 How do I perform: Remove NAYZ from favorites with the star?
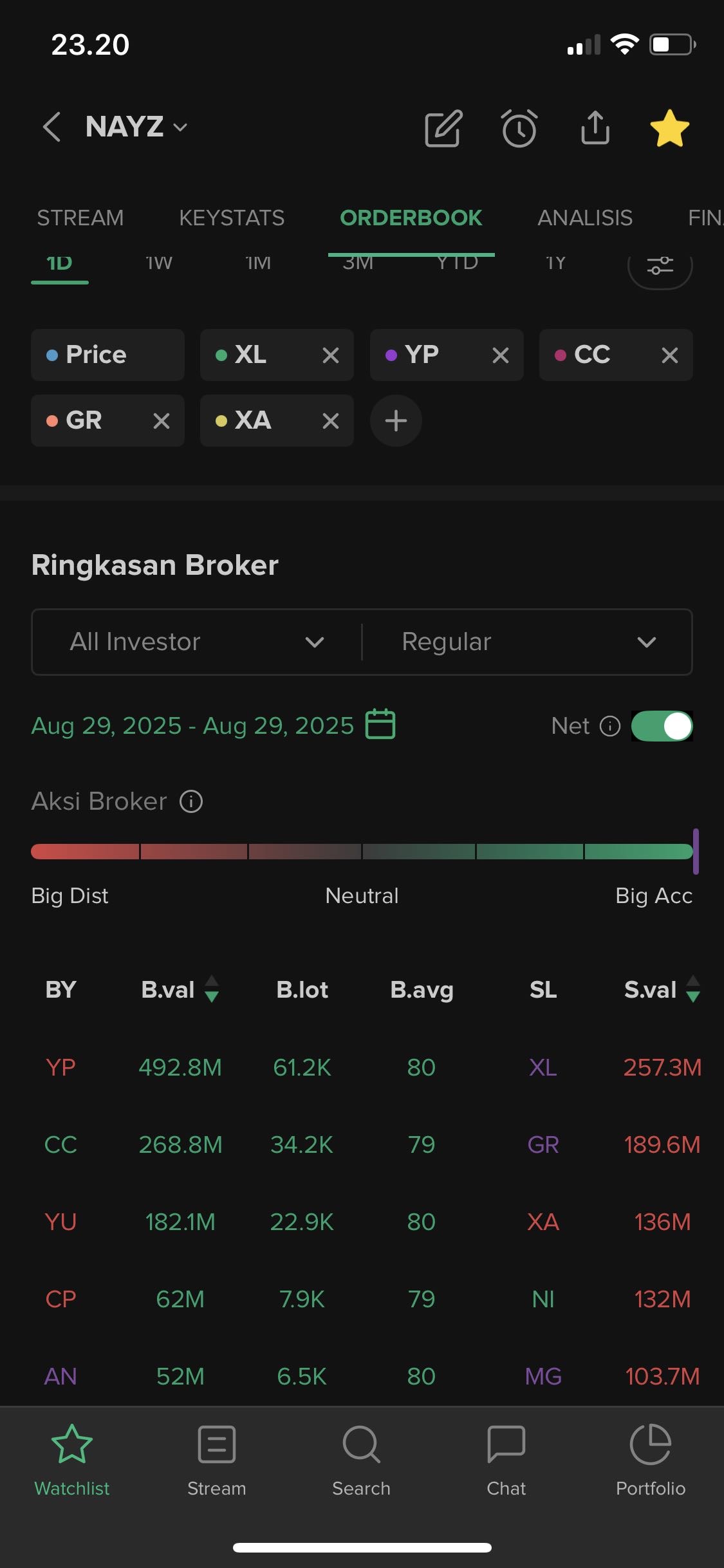coord(670,127)
